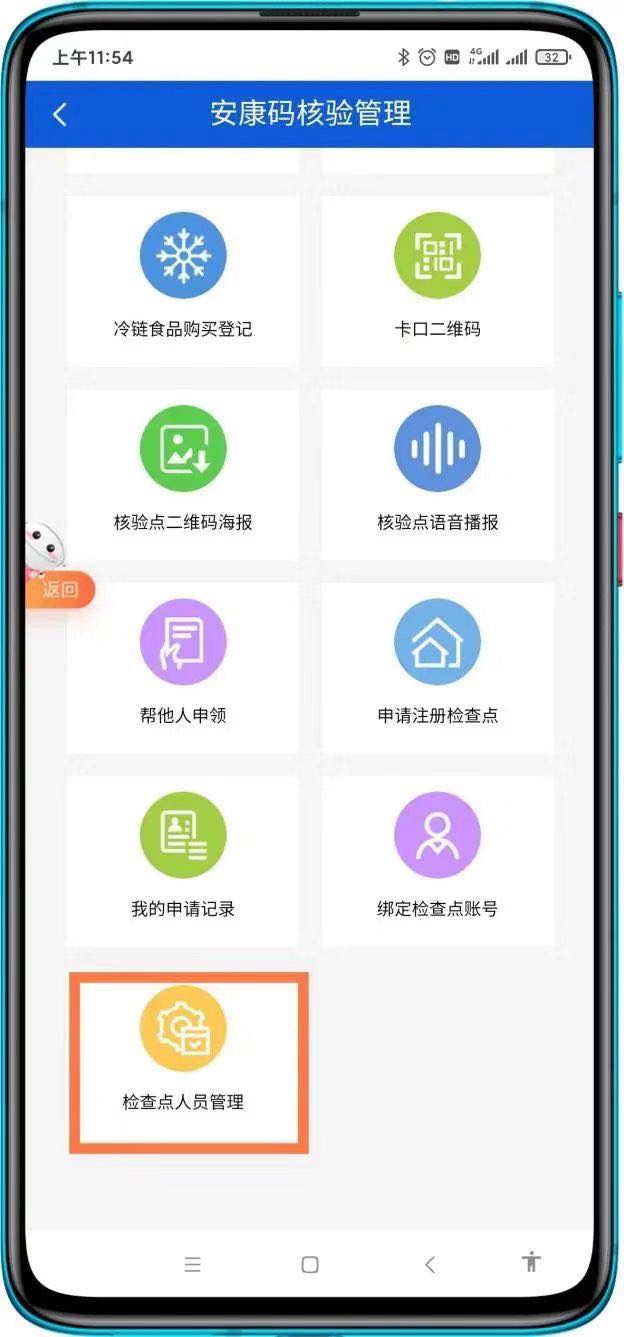Open 检查点人员管理
Image resolution: width=624 pixels, height=1337 pixels.
pos(188,1062)
